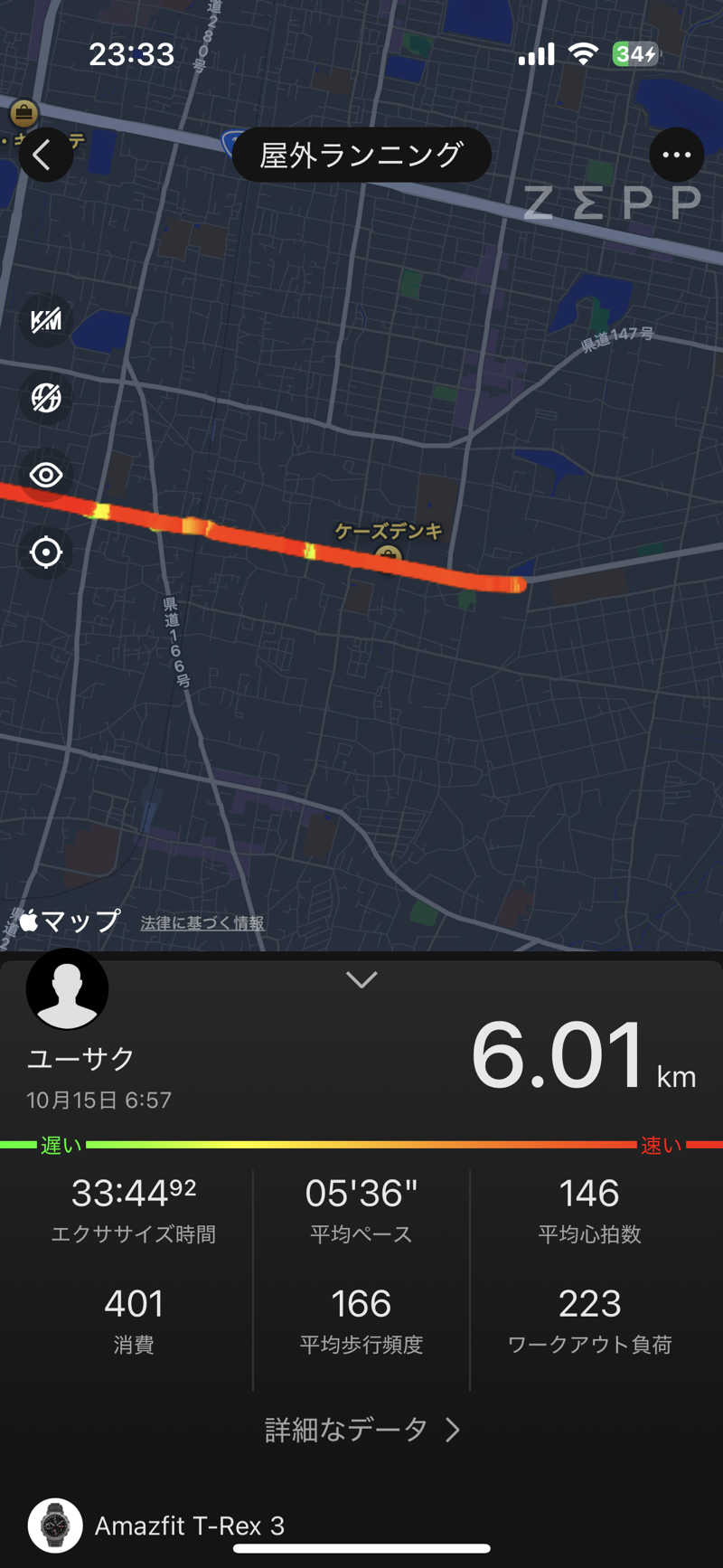The width and height of the screenshot is (723, 1568).
Task: Open 詳細なデータ detailed data
Action: pos(361,1430)
